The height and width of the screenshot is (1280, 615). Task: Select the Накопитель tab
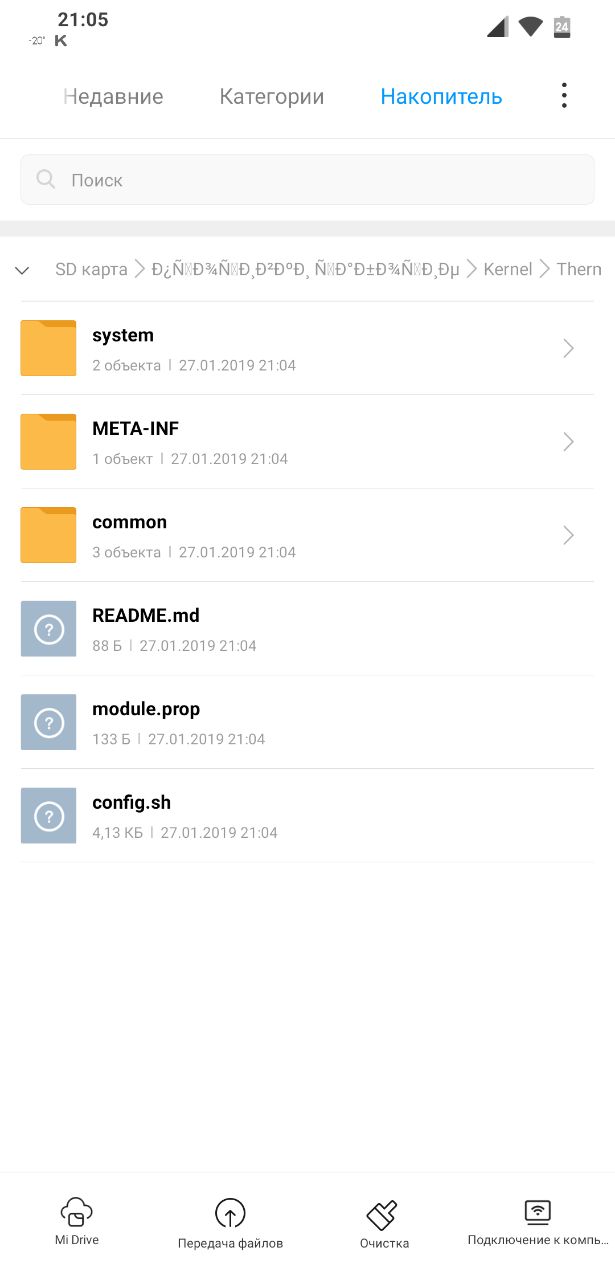441,97
